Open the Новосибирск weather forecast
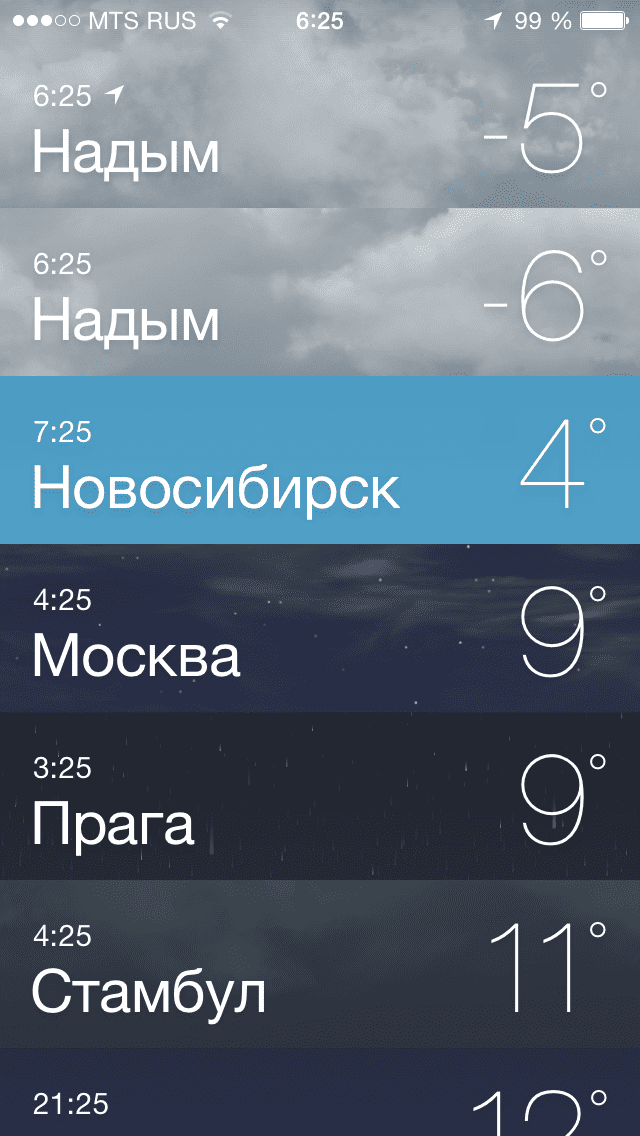640x1136 pixels. [x=320, y=460]
